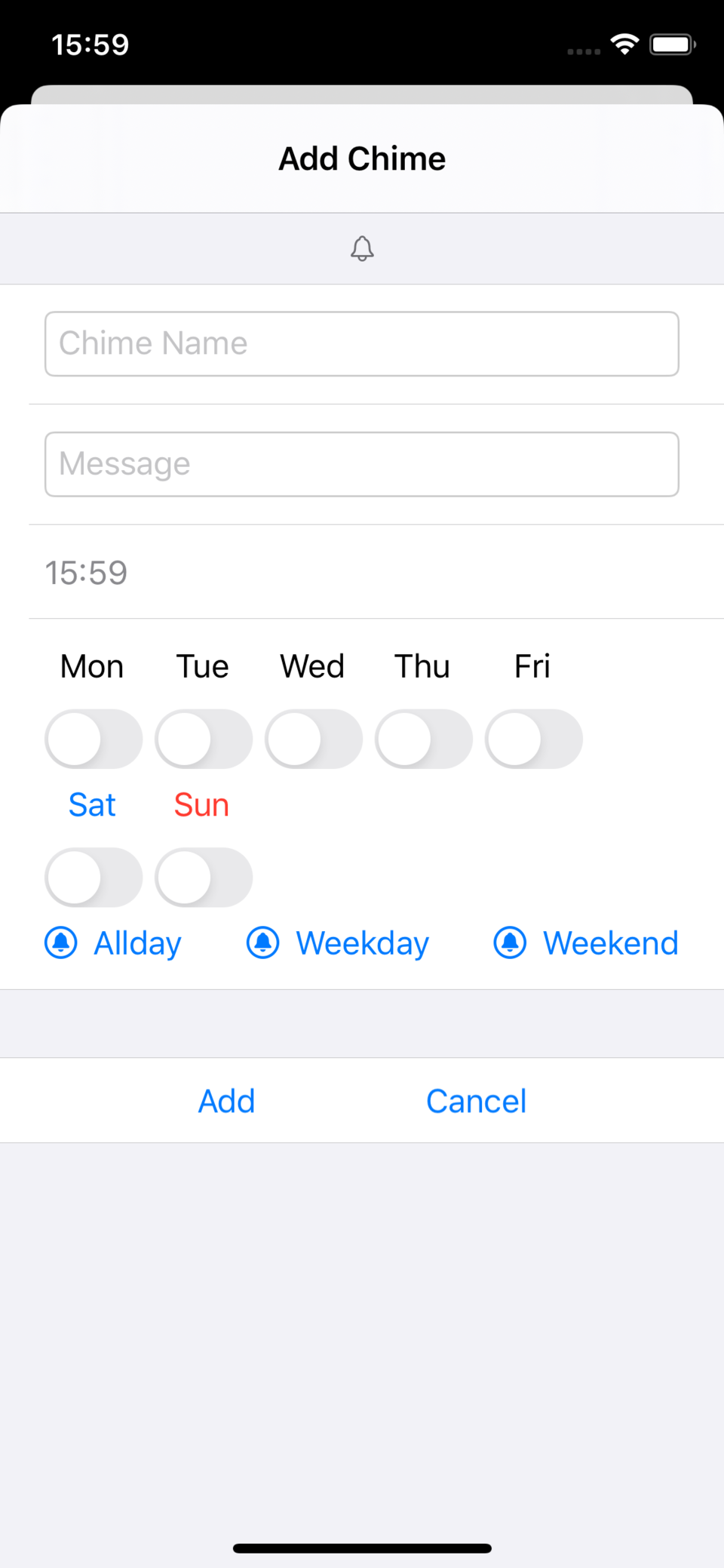Enable the Sat switch

(x=94, y=878)
